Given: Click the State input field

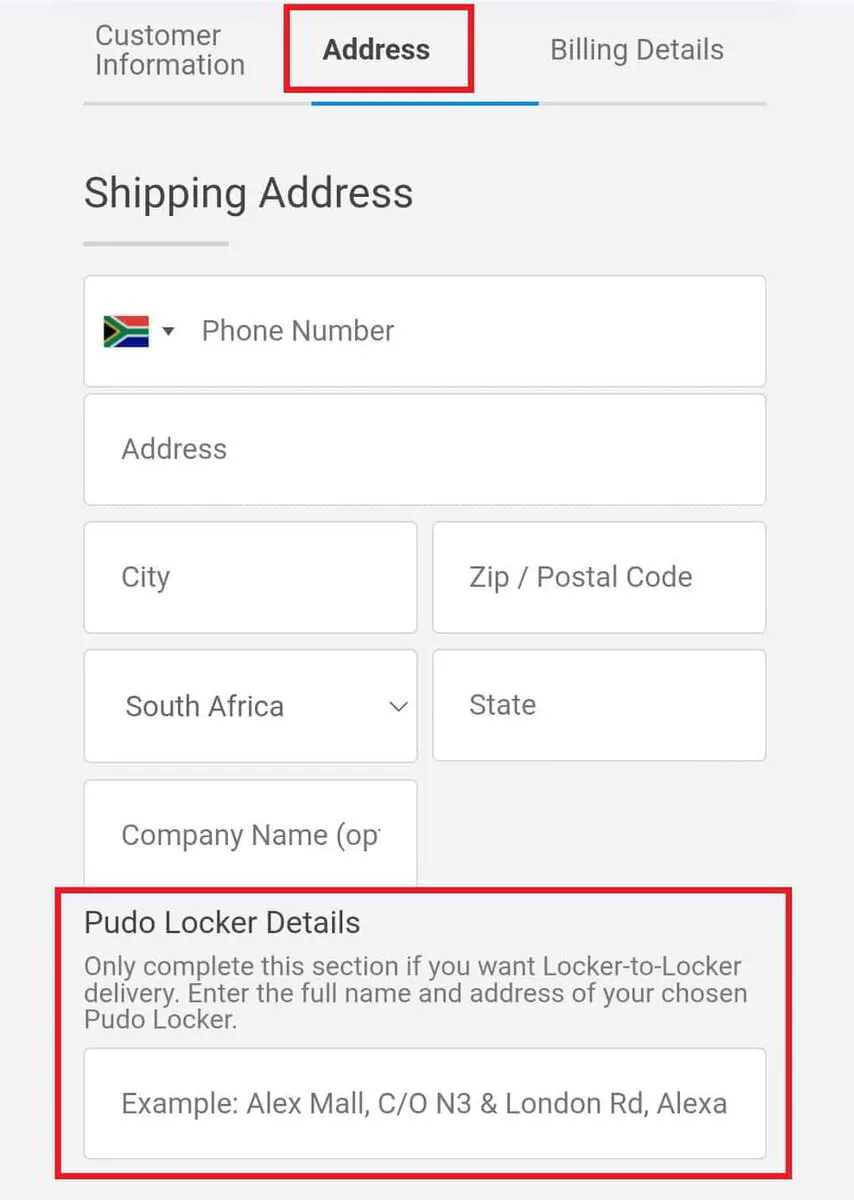Looking at the screenshot, I should point(598,705).
